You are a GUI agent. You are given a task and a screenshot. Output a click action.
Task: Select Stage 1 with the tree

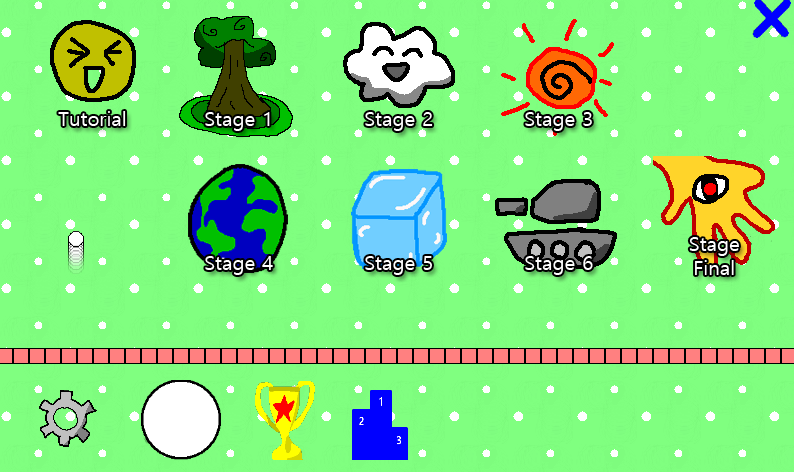235,76
